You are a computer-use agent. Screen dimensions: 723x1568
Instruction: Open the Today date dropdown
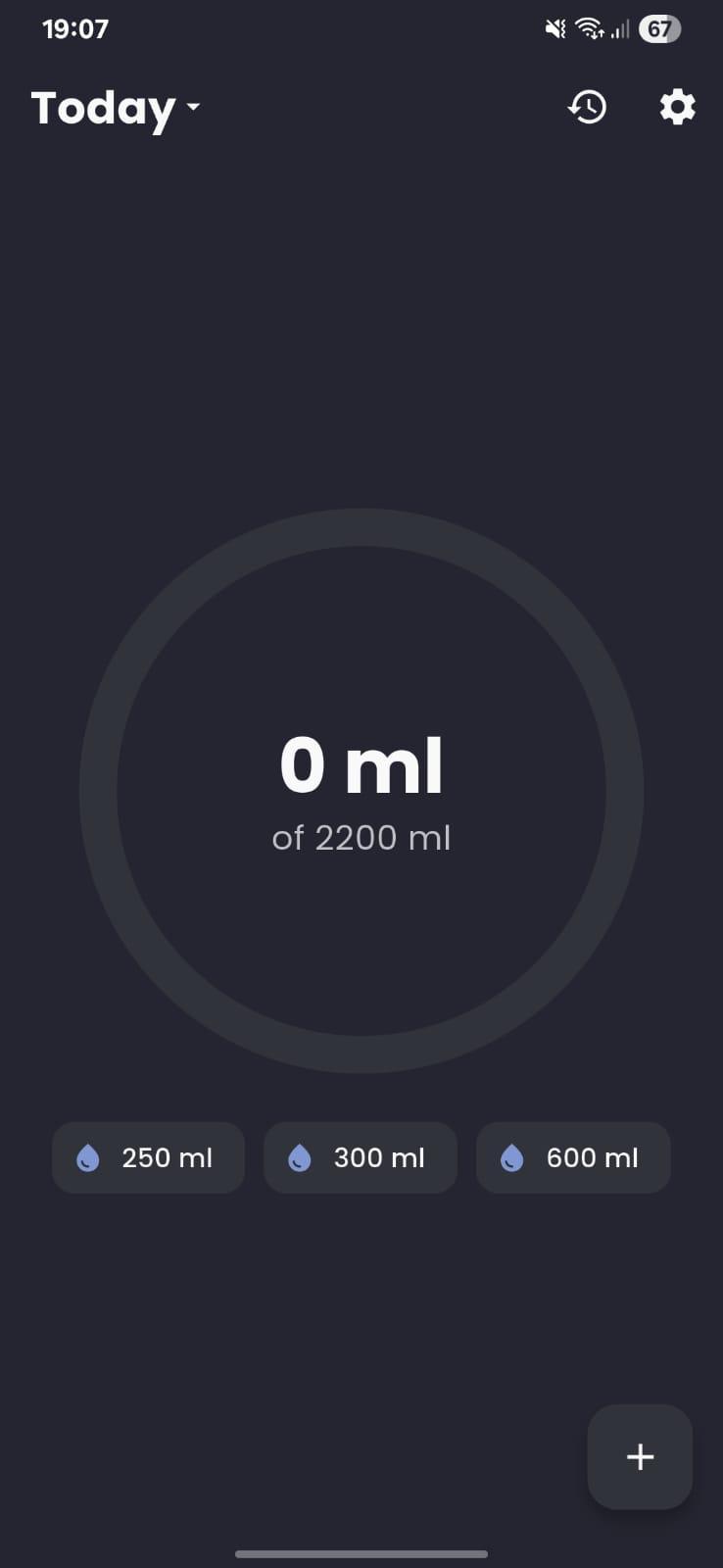pyautogui.click(x=116, y=108)
